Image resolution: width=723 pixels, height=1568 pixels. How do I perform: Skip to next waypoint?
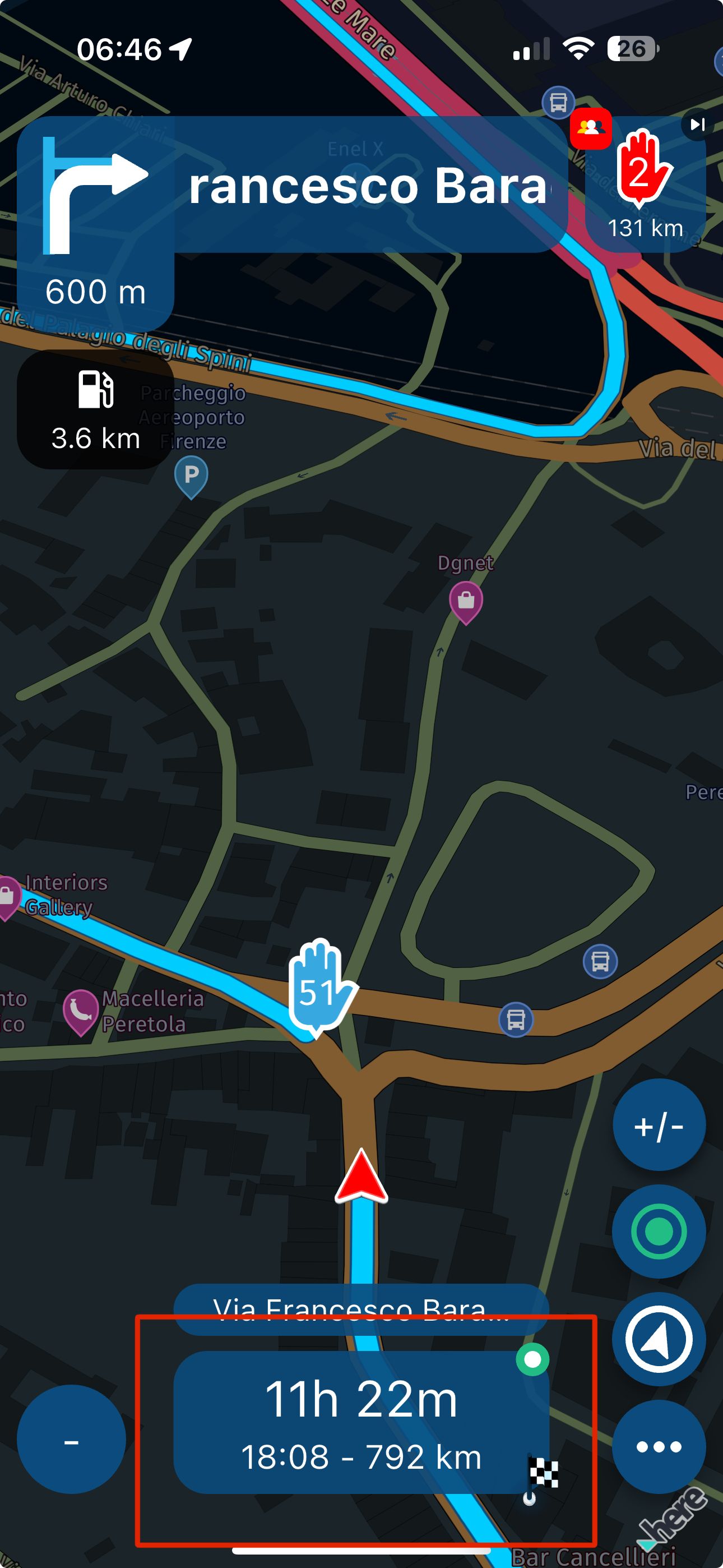(x=697, y=125)
